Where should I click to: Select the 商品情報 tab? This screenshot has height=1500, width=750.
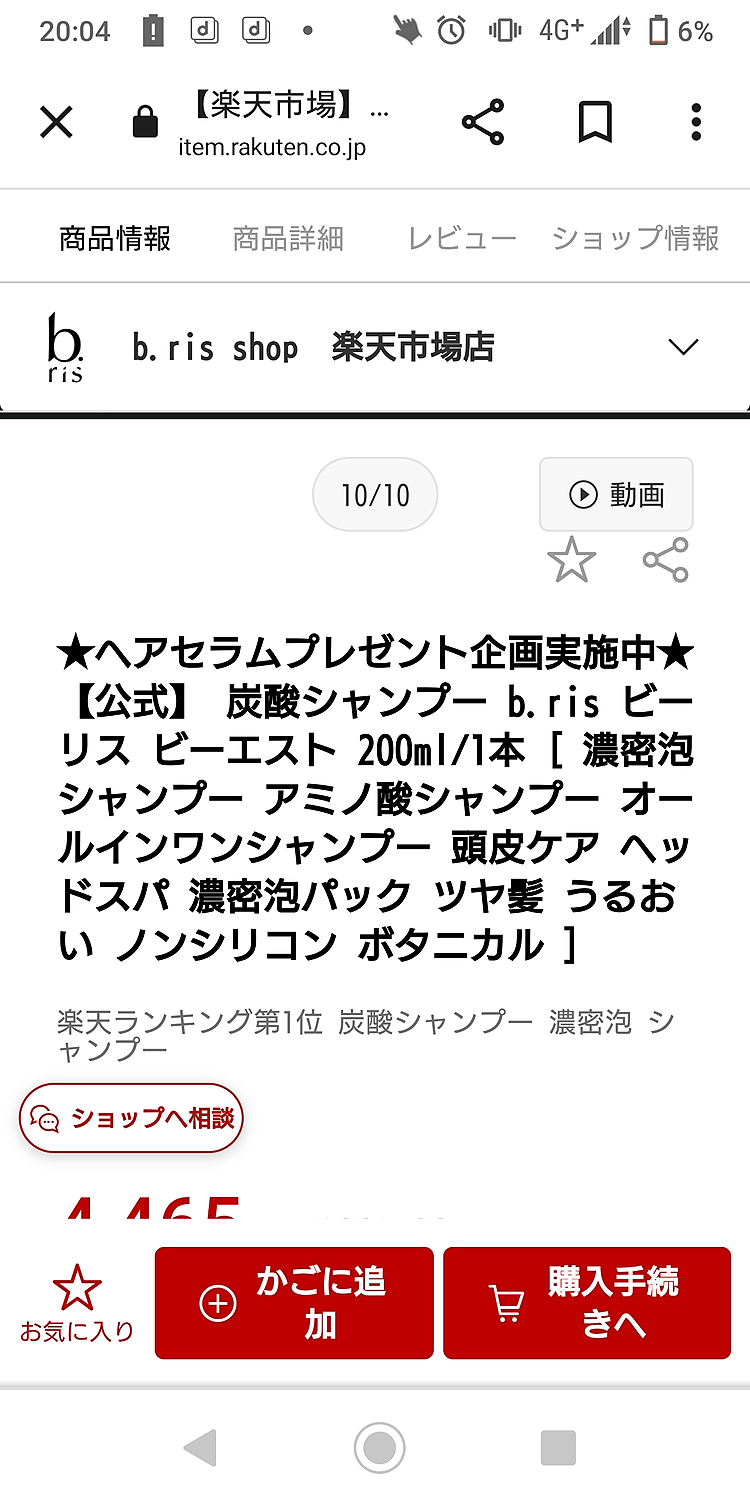coord(115,238)
